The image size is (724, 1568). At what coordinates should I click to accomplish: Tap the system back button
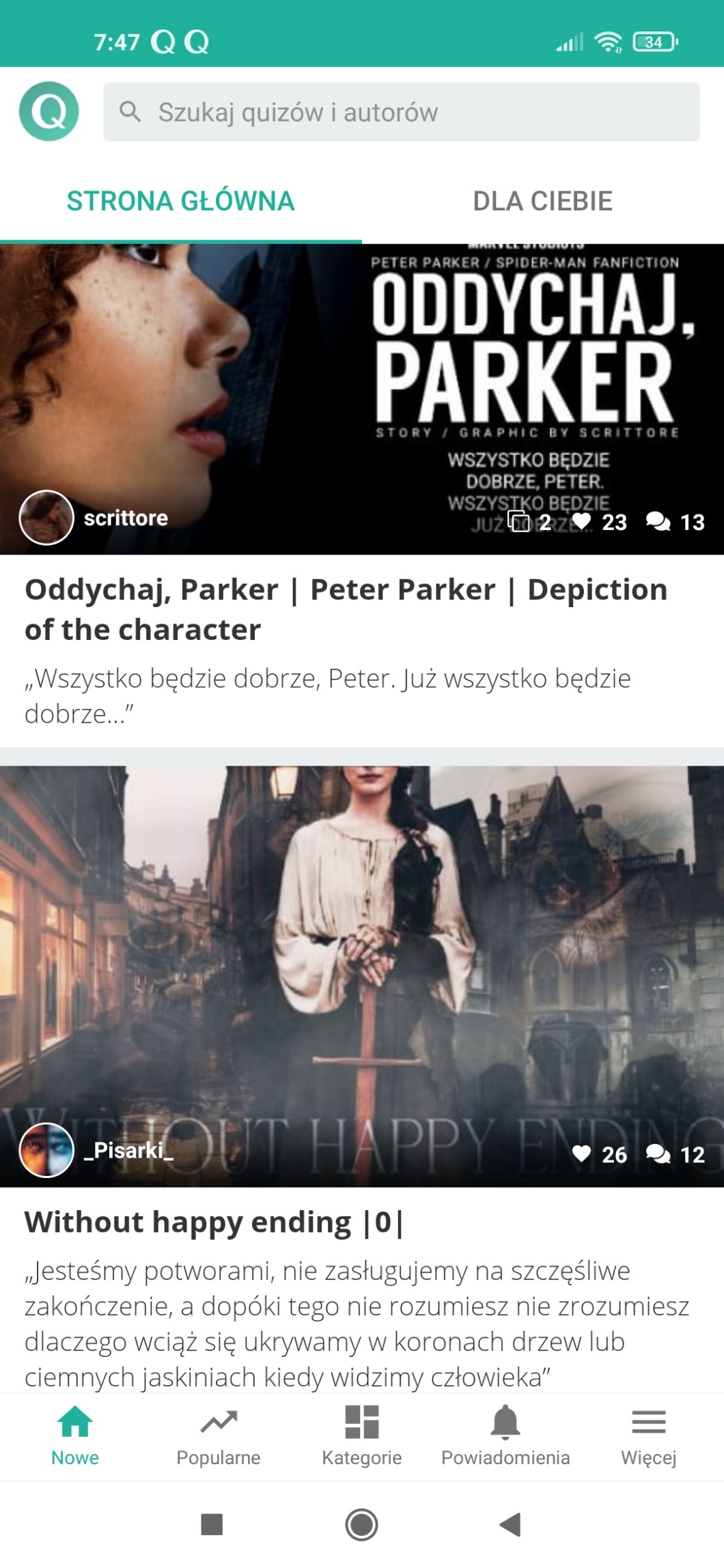point(511,1524)
